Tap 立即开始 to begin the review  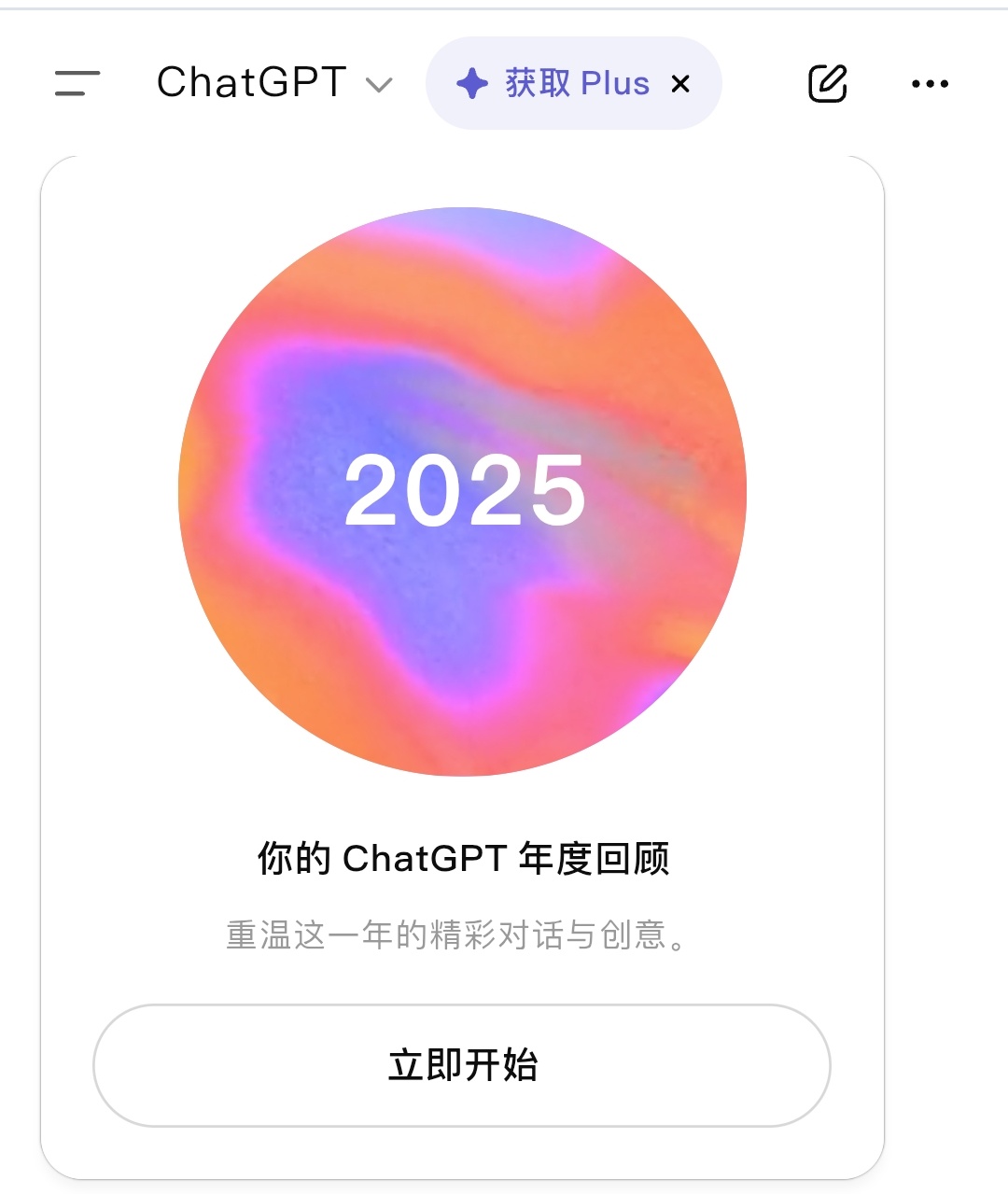[x=462, y=1065]
